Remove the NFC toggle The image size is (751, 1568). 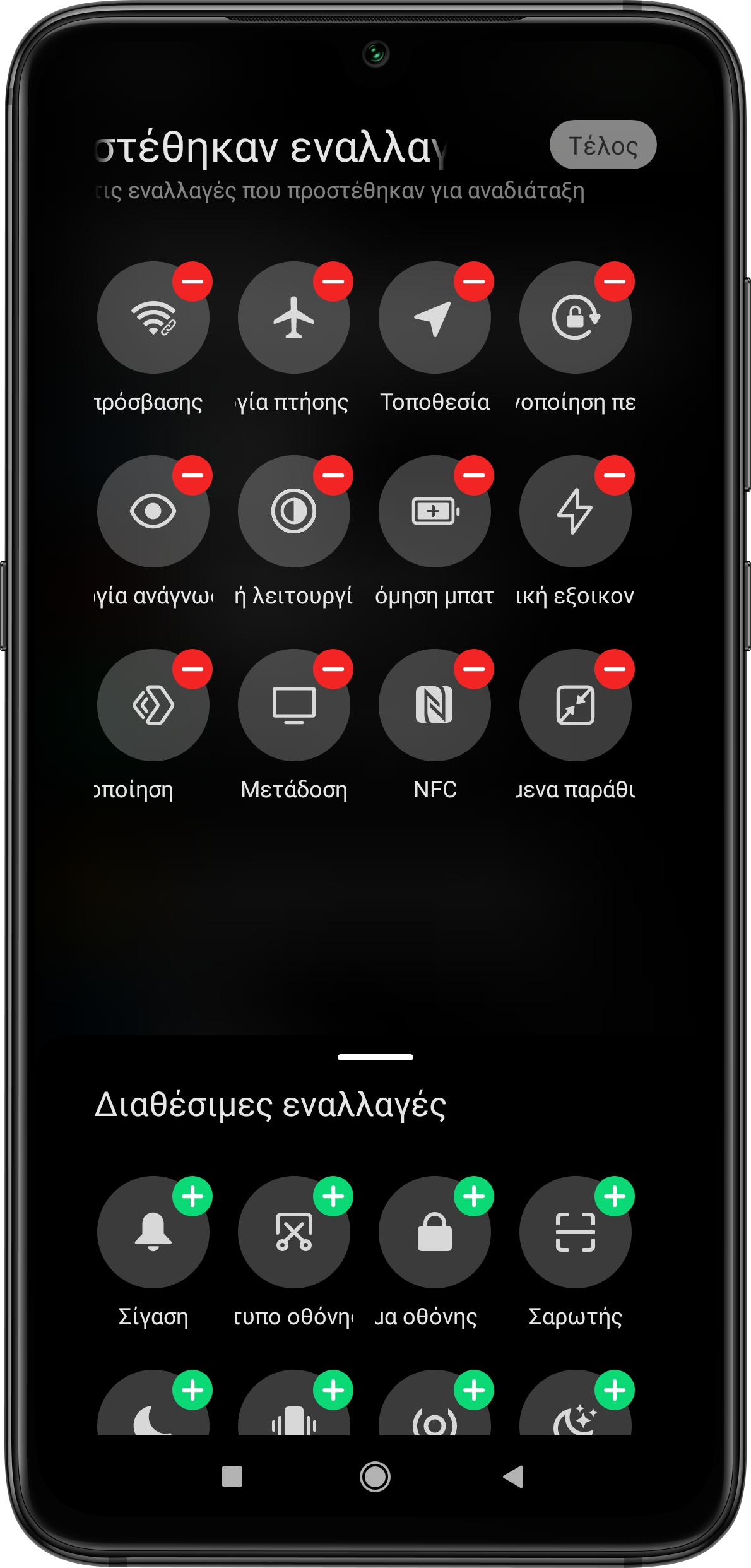[474, 669]
